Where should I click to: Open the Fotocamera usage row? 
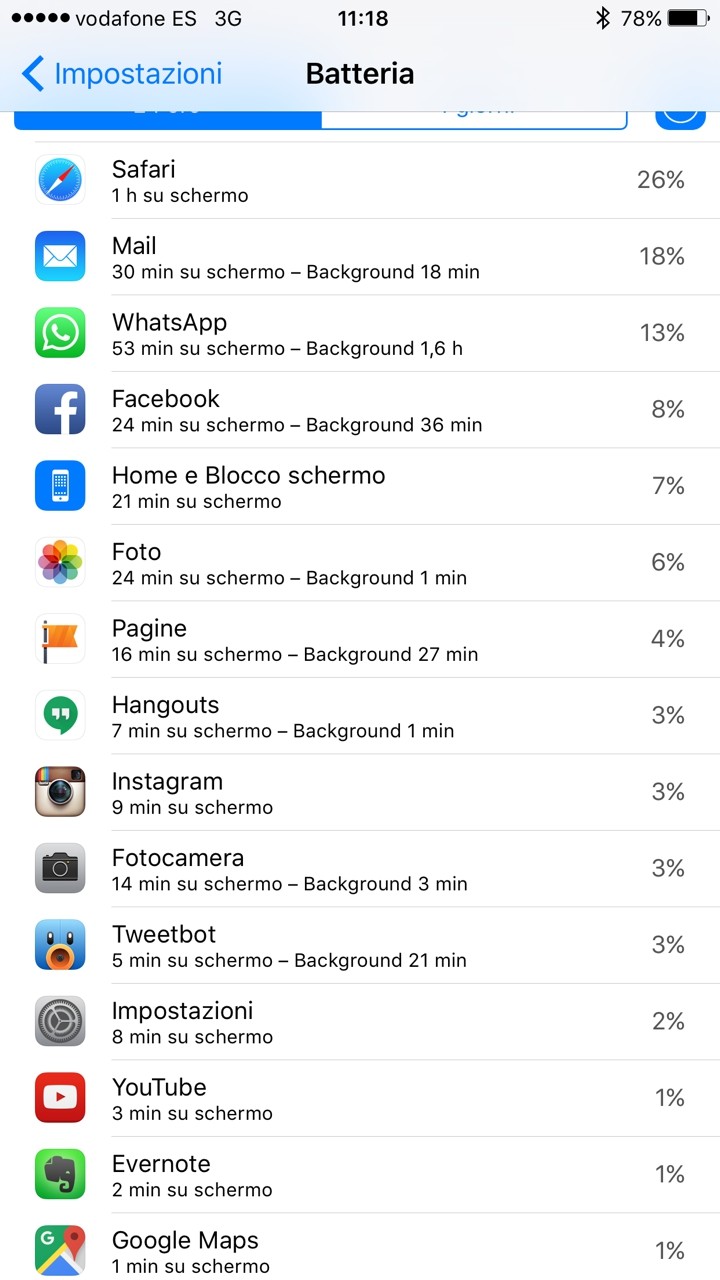coord(360,869)
